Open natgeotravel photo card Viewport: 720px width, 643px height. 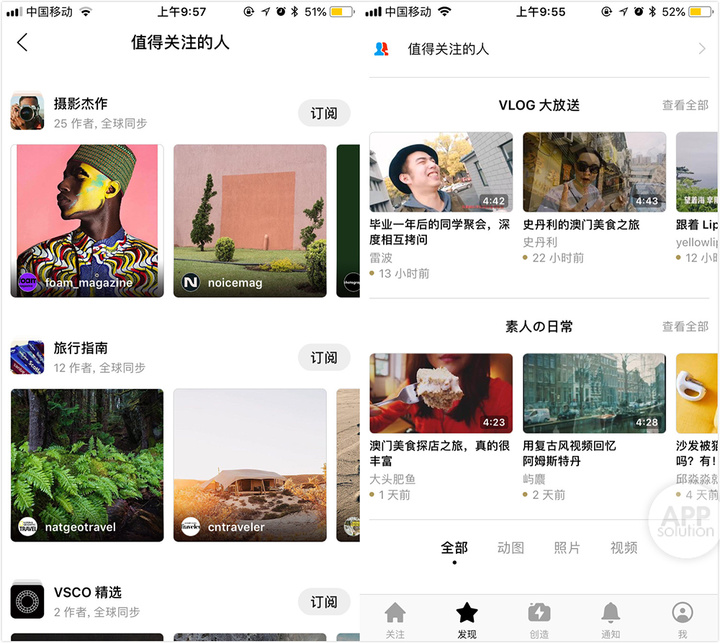pyautogui.click(x=87, y=464)
